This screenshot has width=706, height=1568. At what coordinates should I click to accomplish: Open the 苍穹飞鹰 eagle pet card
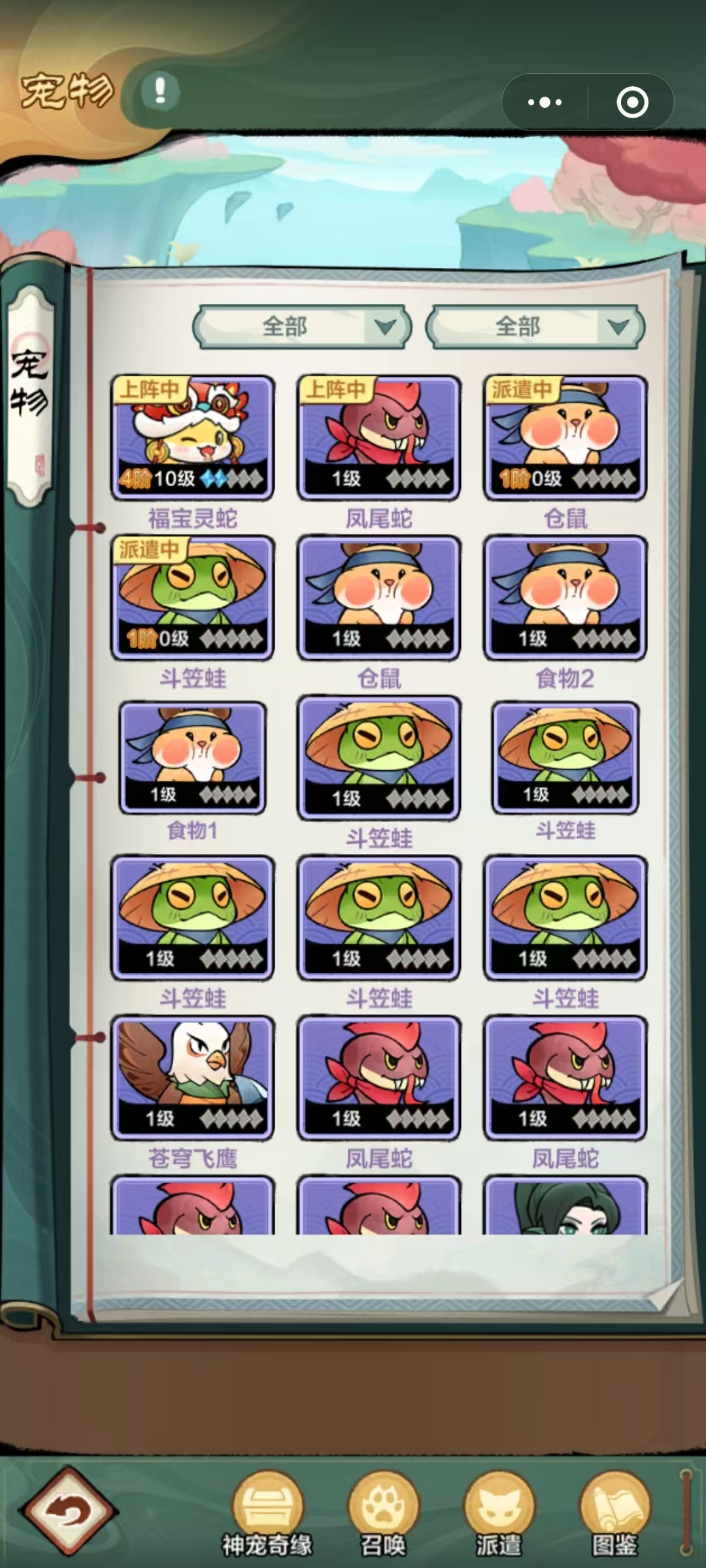(192, 1078)
